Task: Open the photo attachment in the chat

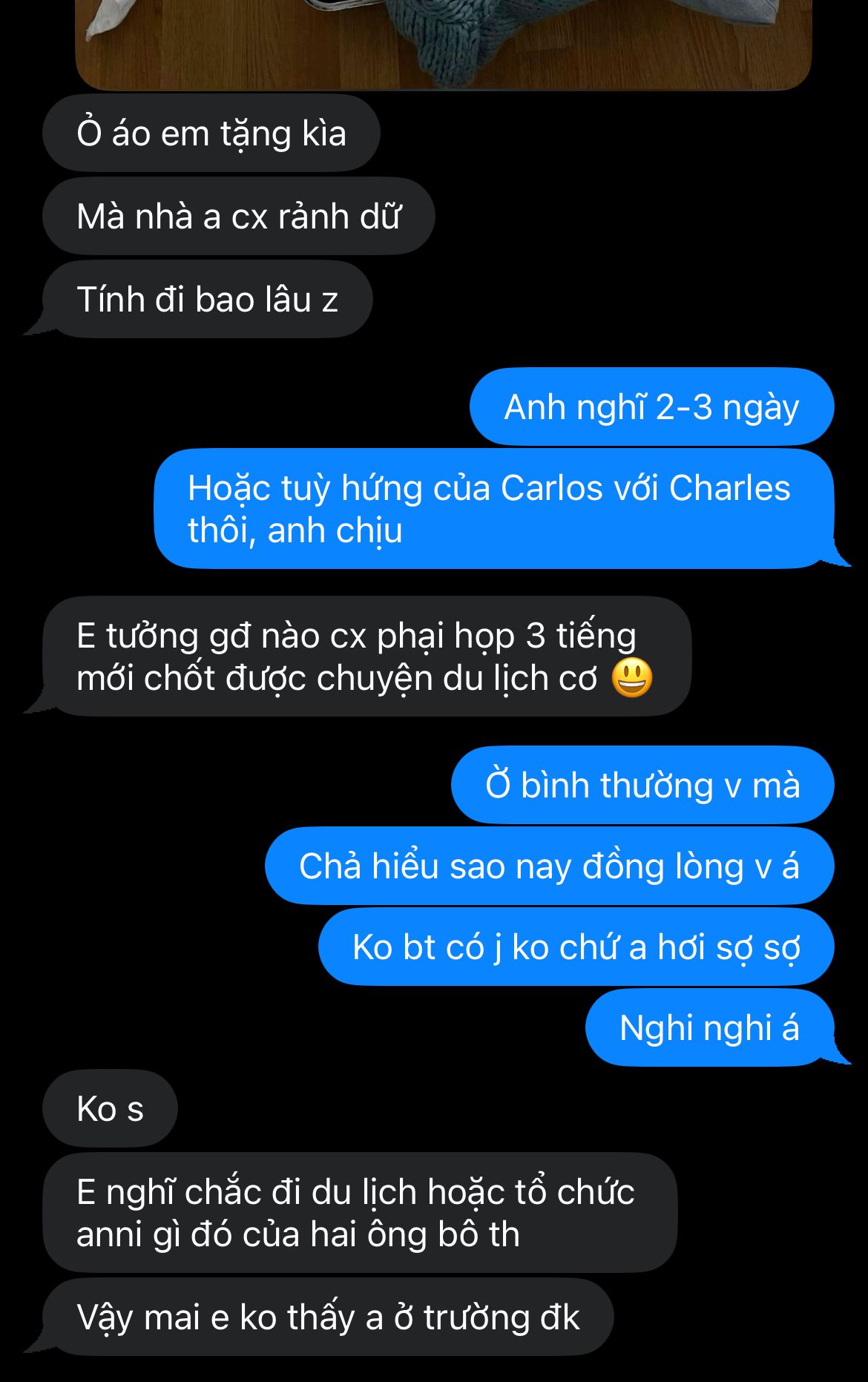Action: point(443,41)
